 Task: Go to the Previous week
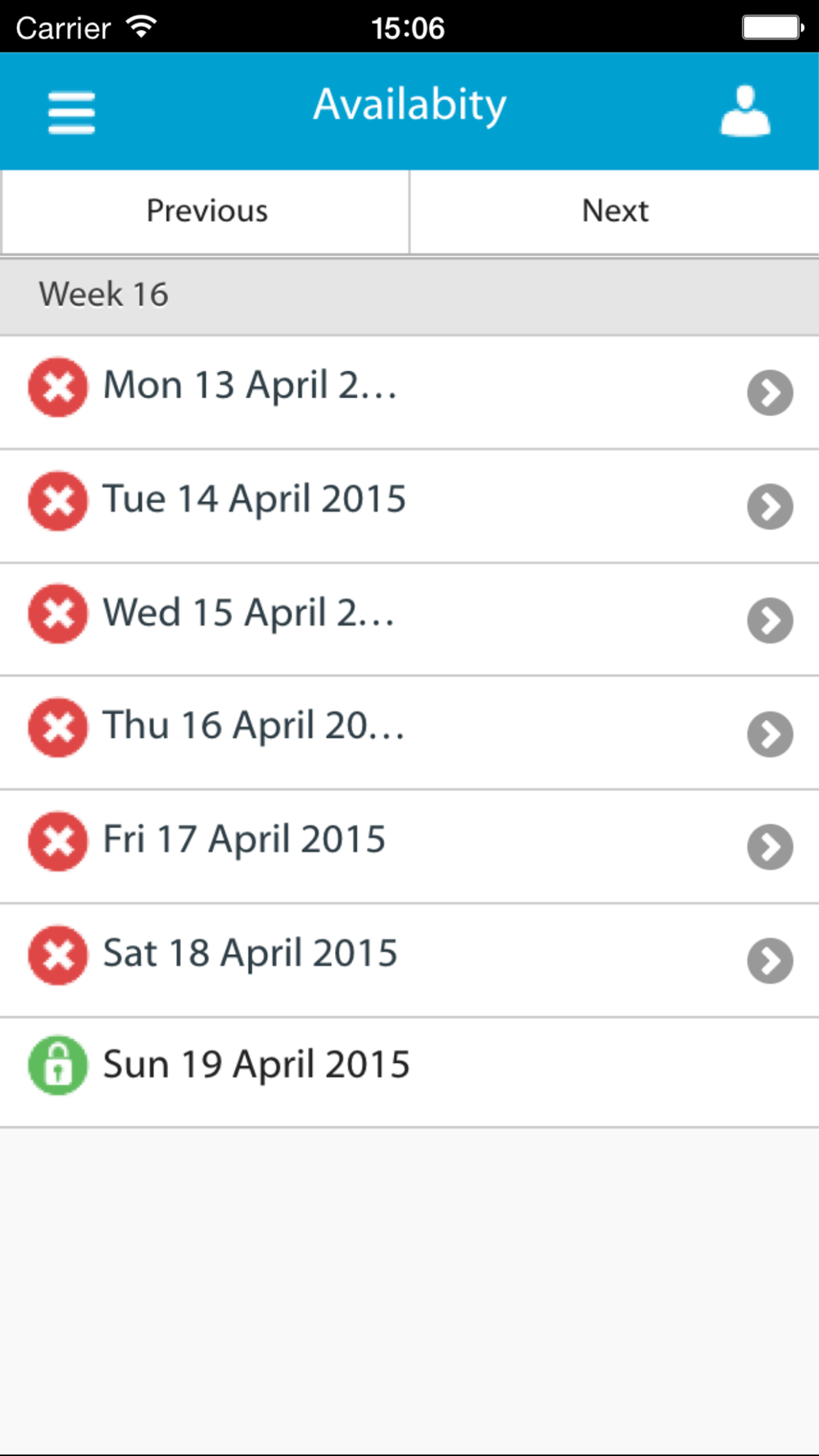tap(206, 211)
